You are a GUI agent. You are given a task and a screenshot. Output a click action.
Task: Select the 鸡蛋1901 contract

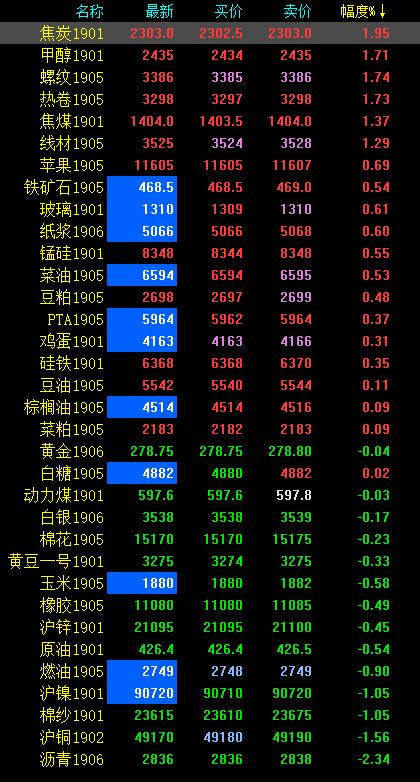pyautogui.click(x=210, y=341)
